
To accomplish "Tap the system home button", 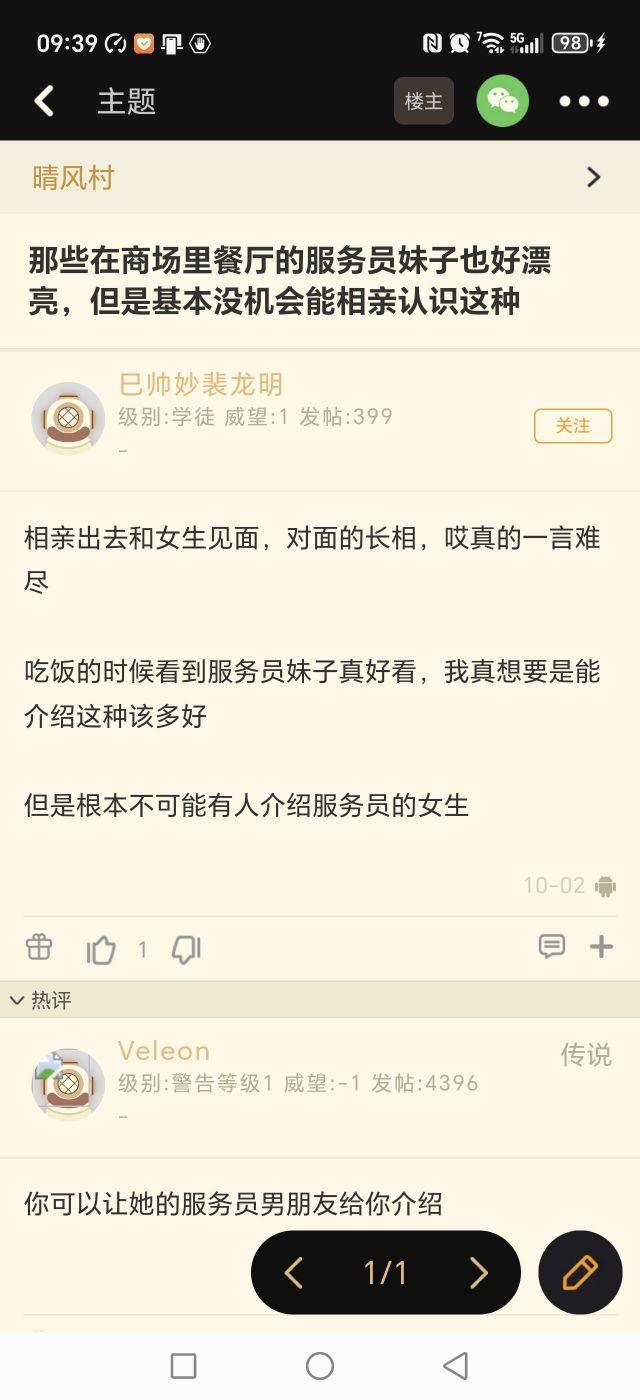I will pyautogui.click(x=320, y=1365).
